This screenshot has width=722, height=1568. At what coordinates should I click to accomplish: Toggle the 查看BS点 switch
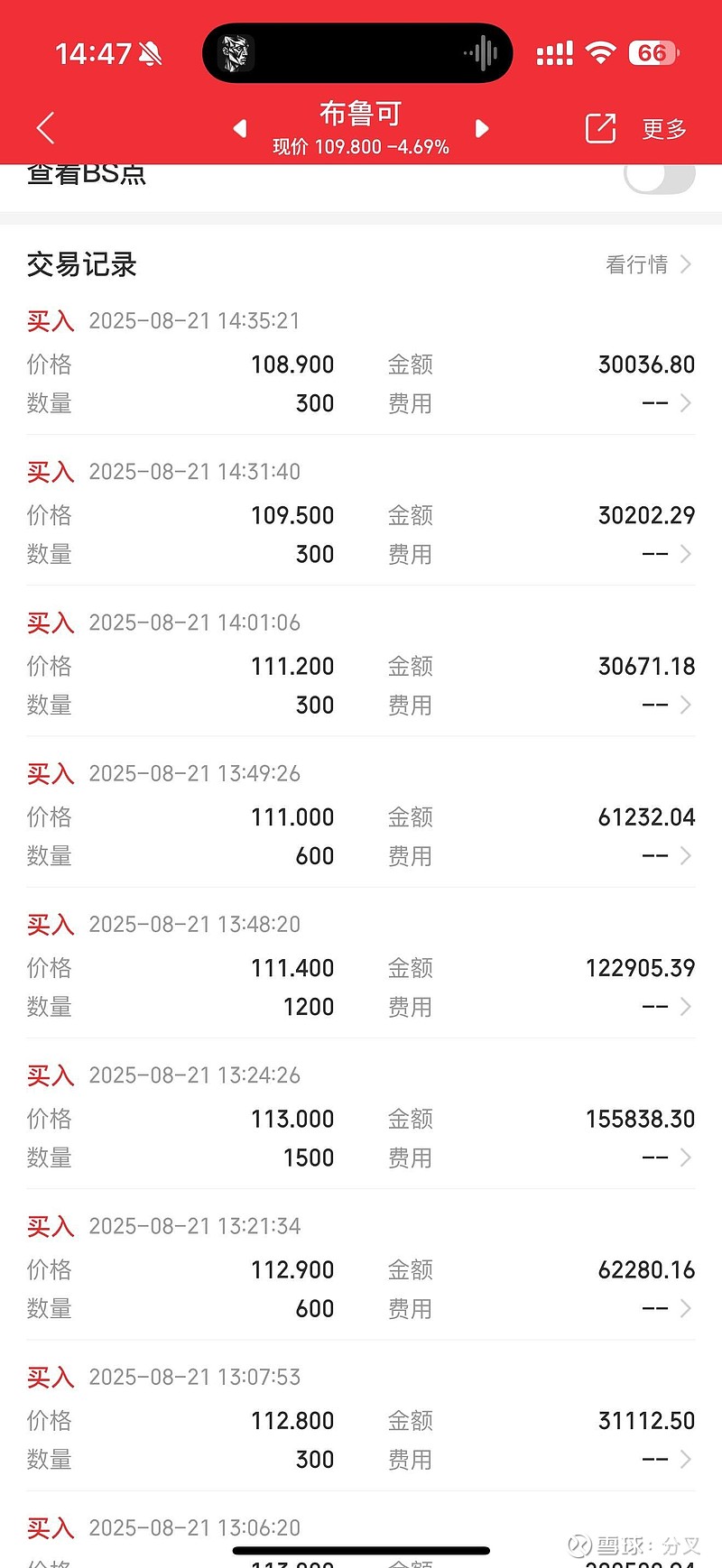pos(660,177)
